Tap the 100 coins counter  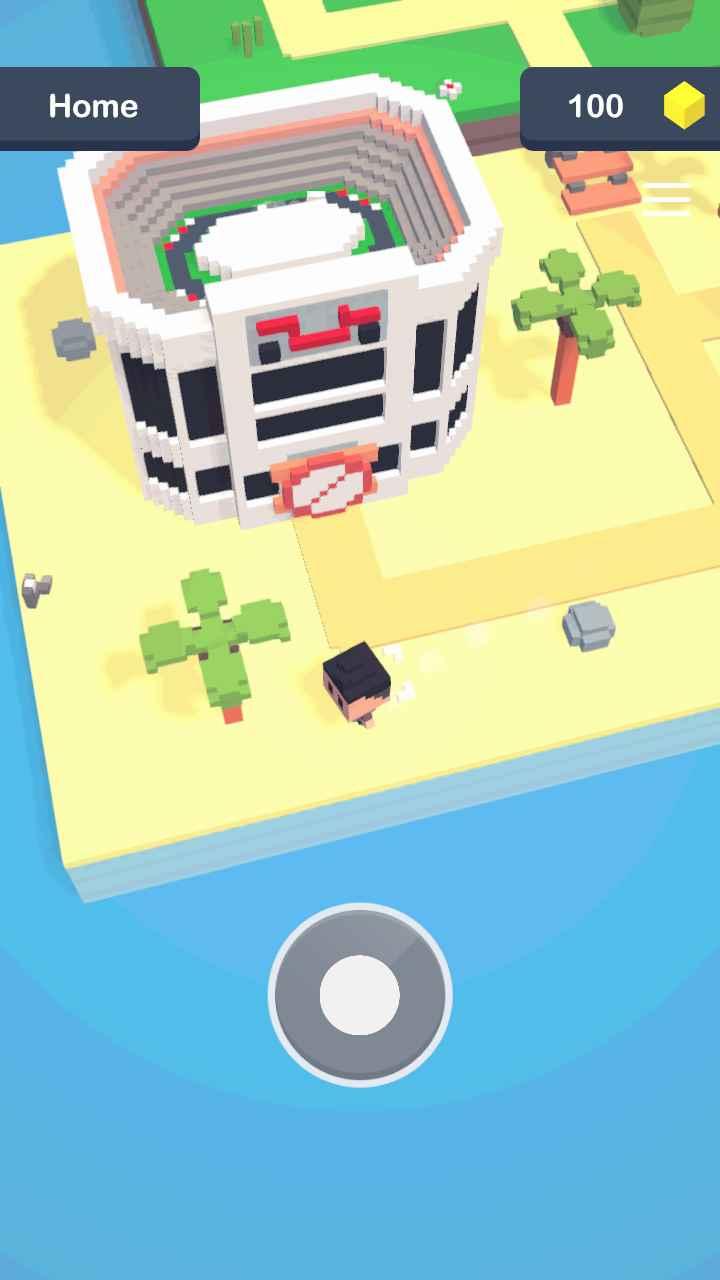(x=620, y=107)
